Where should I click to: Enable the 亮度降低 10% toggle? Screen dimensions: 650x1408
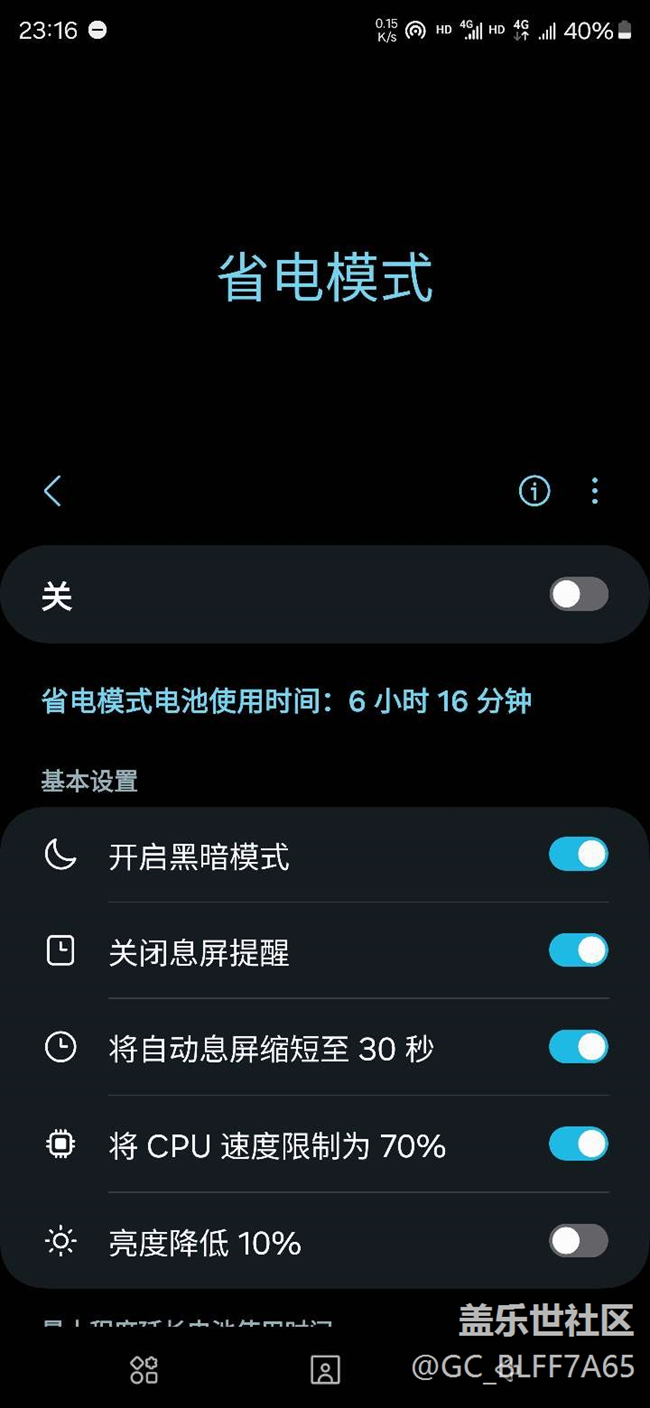tap(578, 1241)
